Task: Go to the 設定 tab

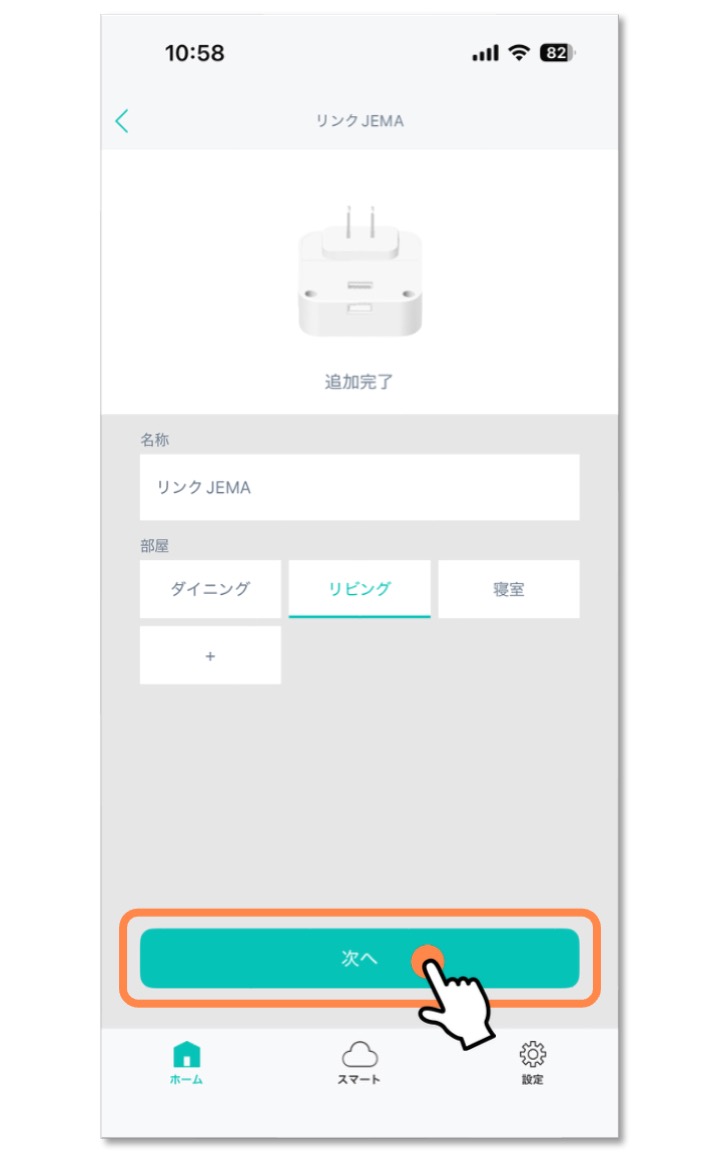Action: pyautogui.click(x=532, y=1063)
